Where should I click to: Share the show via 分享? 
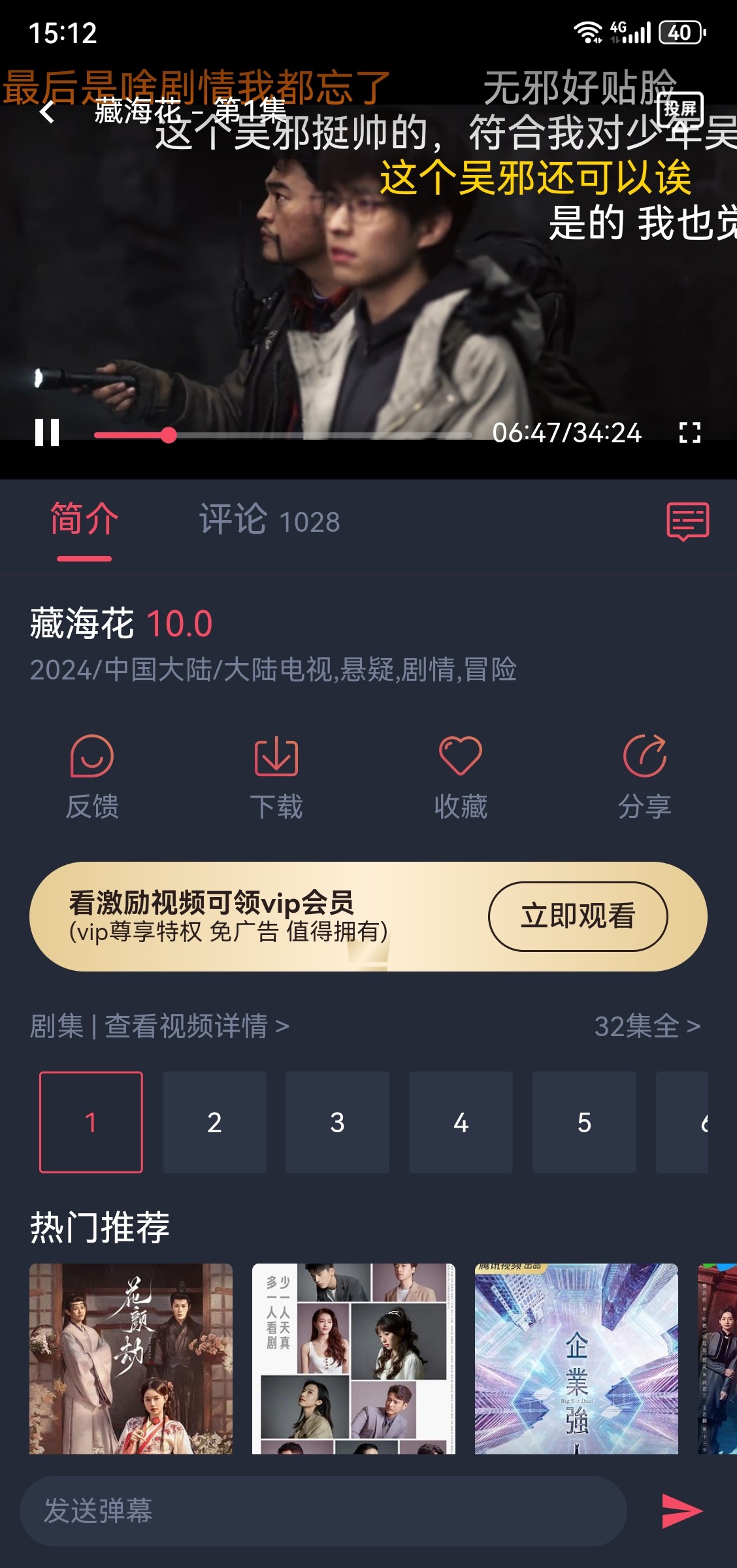click(x=645, y=777)
